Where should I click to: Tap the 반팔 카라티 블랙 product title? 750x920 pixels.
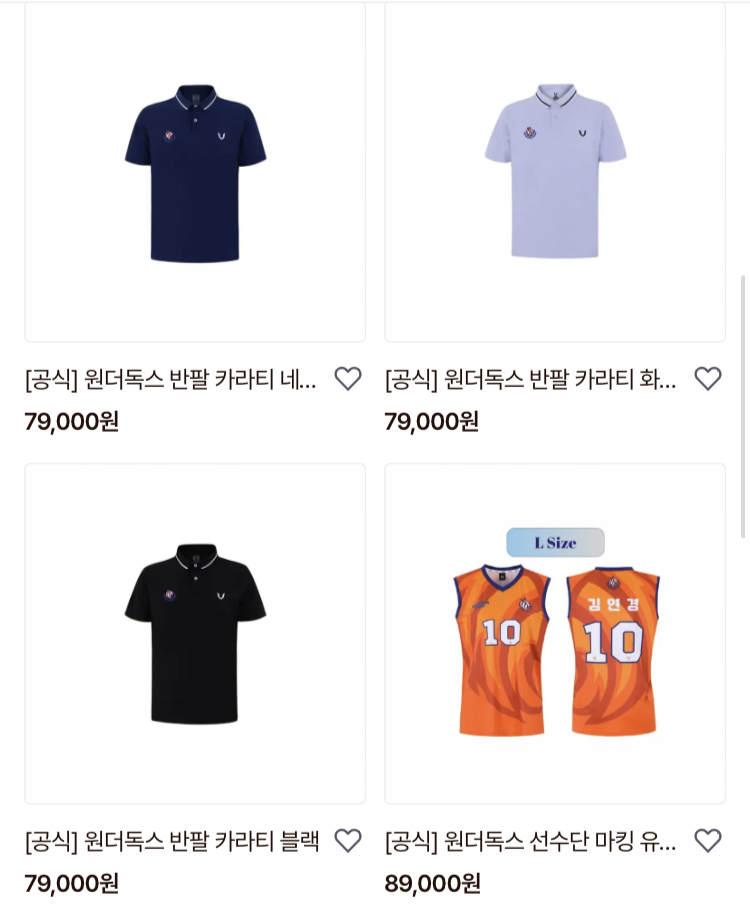point(172,841)
